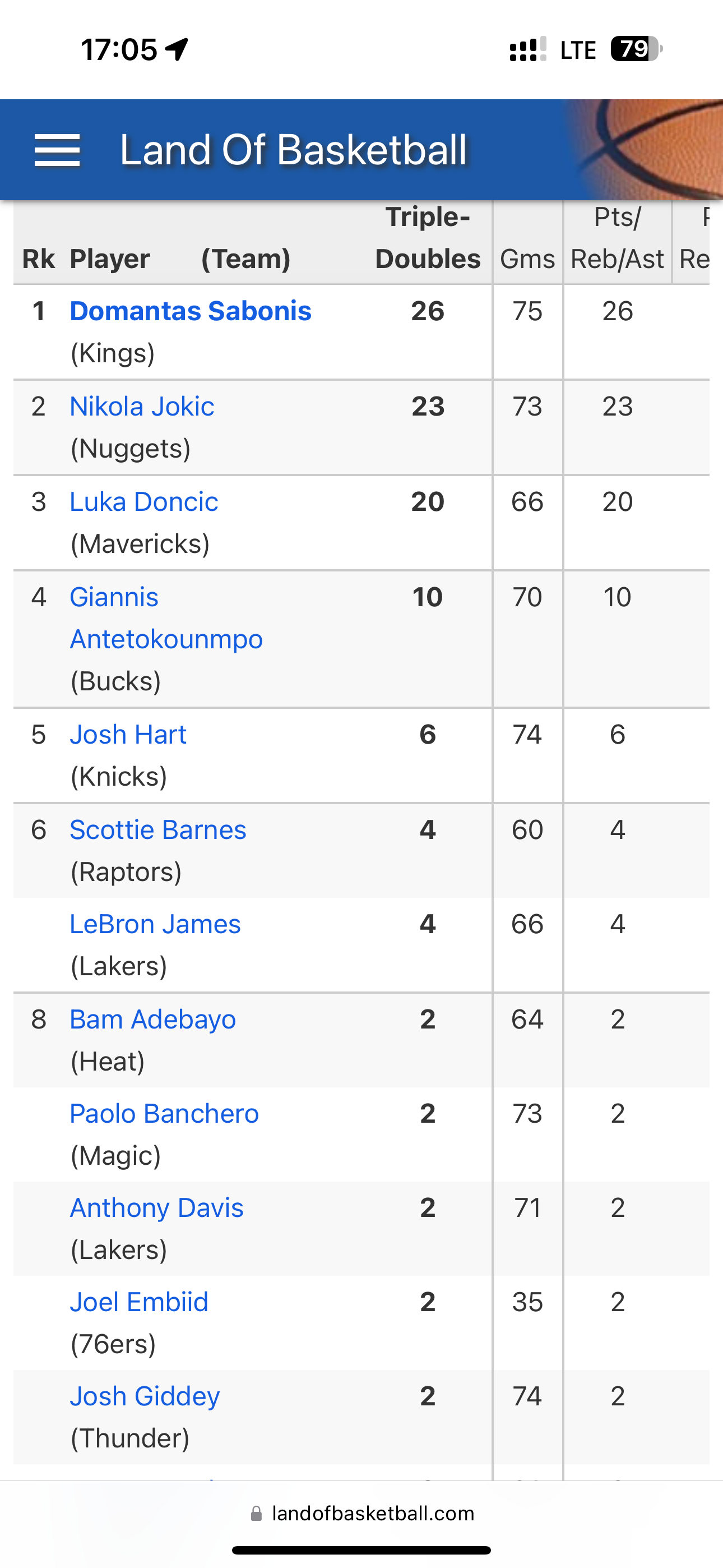Viewport: 723px width, 1568px height.
Task: Tap Giannis Antetokounmpo's name link
Action: click(166, 618)
